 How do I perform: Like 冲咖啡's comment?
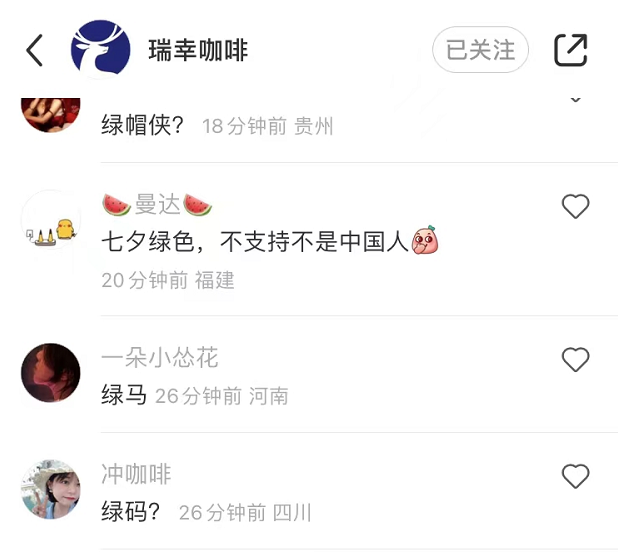click(x=575, y=477)
